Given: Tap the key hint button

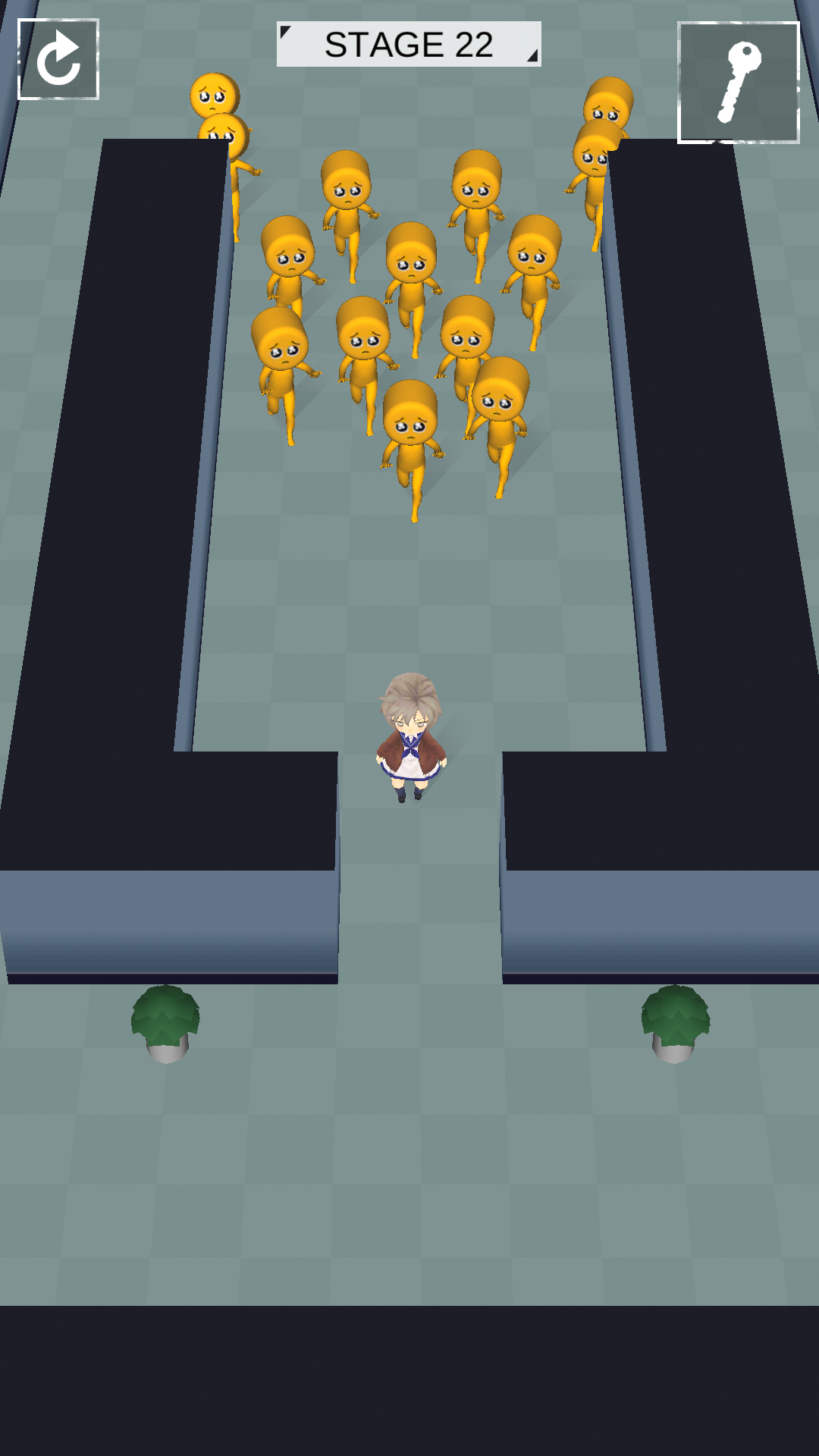Looking at the screenshot, I should click(738, 83).
